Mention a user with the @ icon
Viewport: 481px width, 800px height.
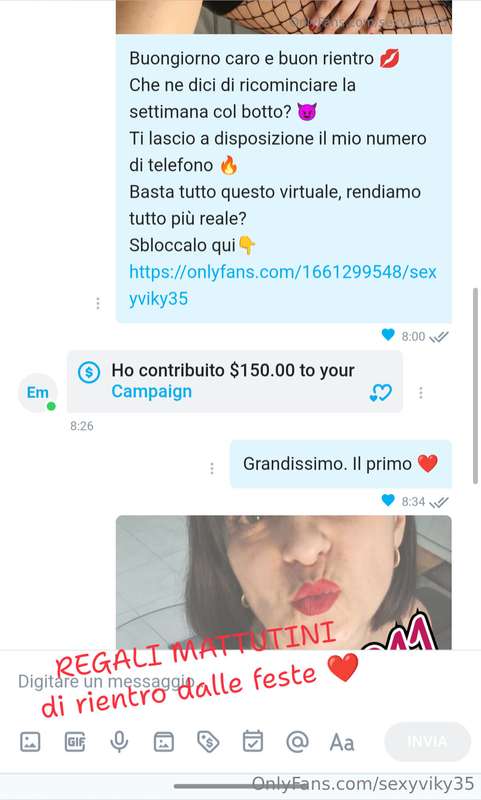tap(297, 741)
